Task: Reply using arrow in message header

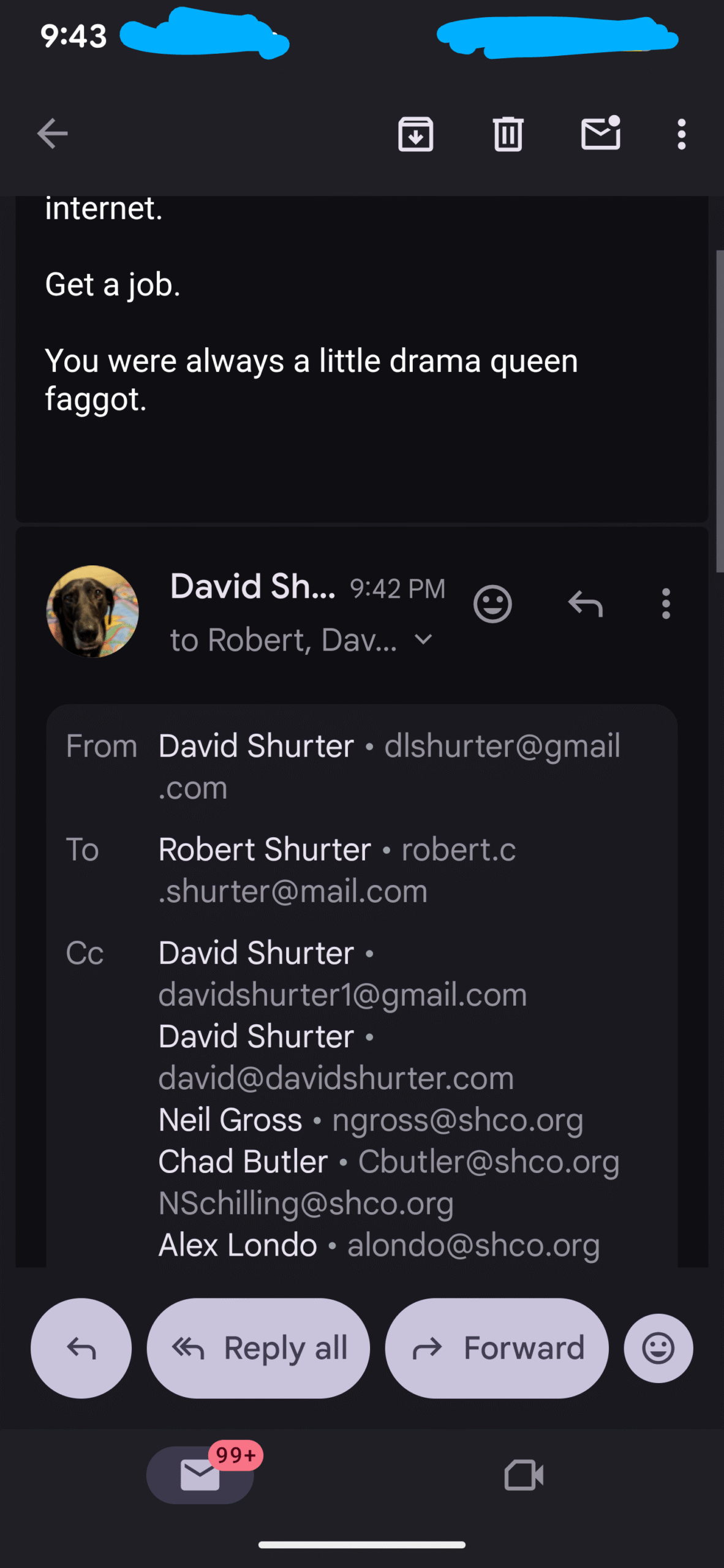Action: [x=586, y=604]
